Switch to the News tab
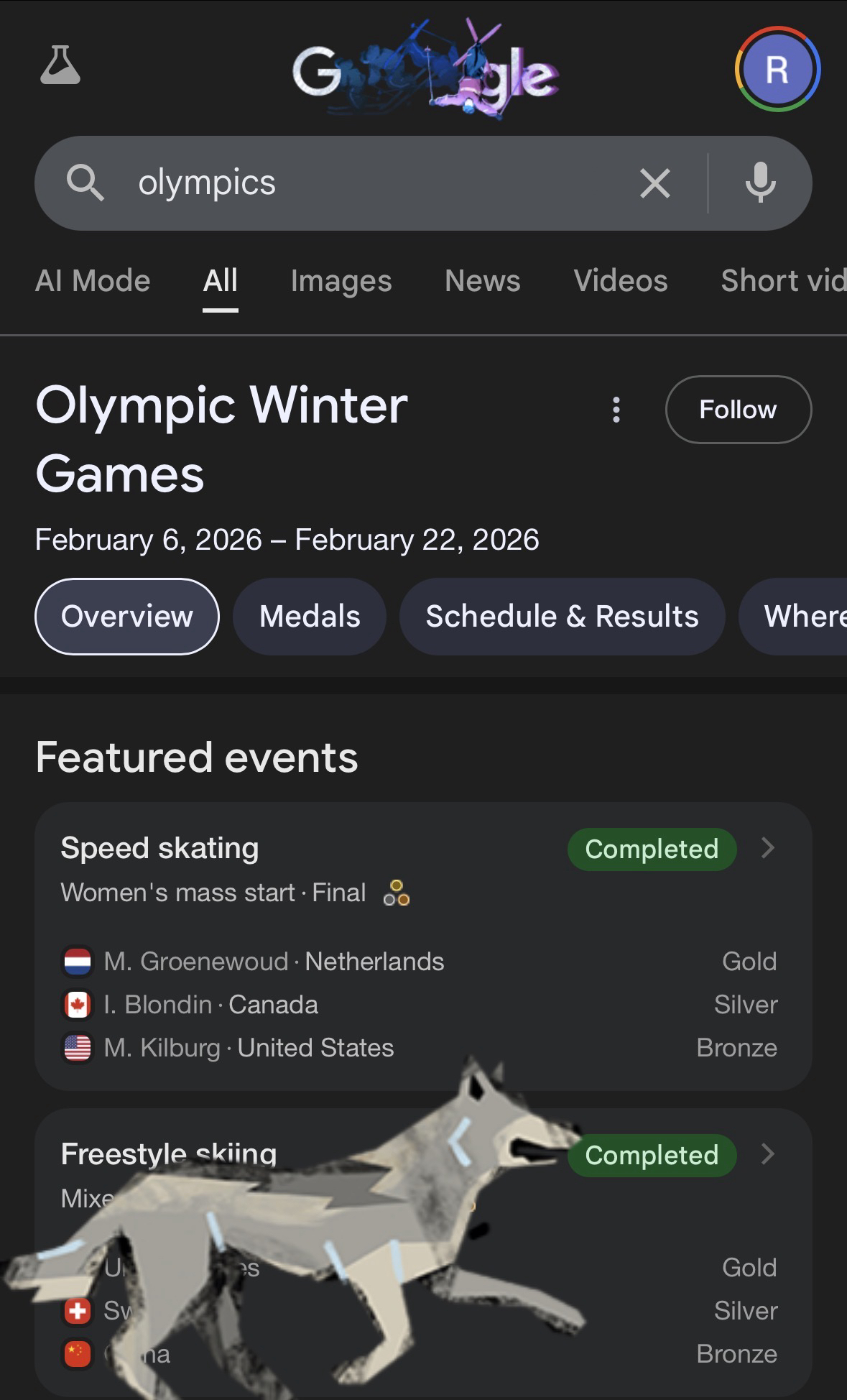 [482, 281]
